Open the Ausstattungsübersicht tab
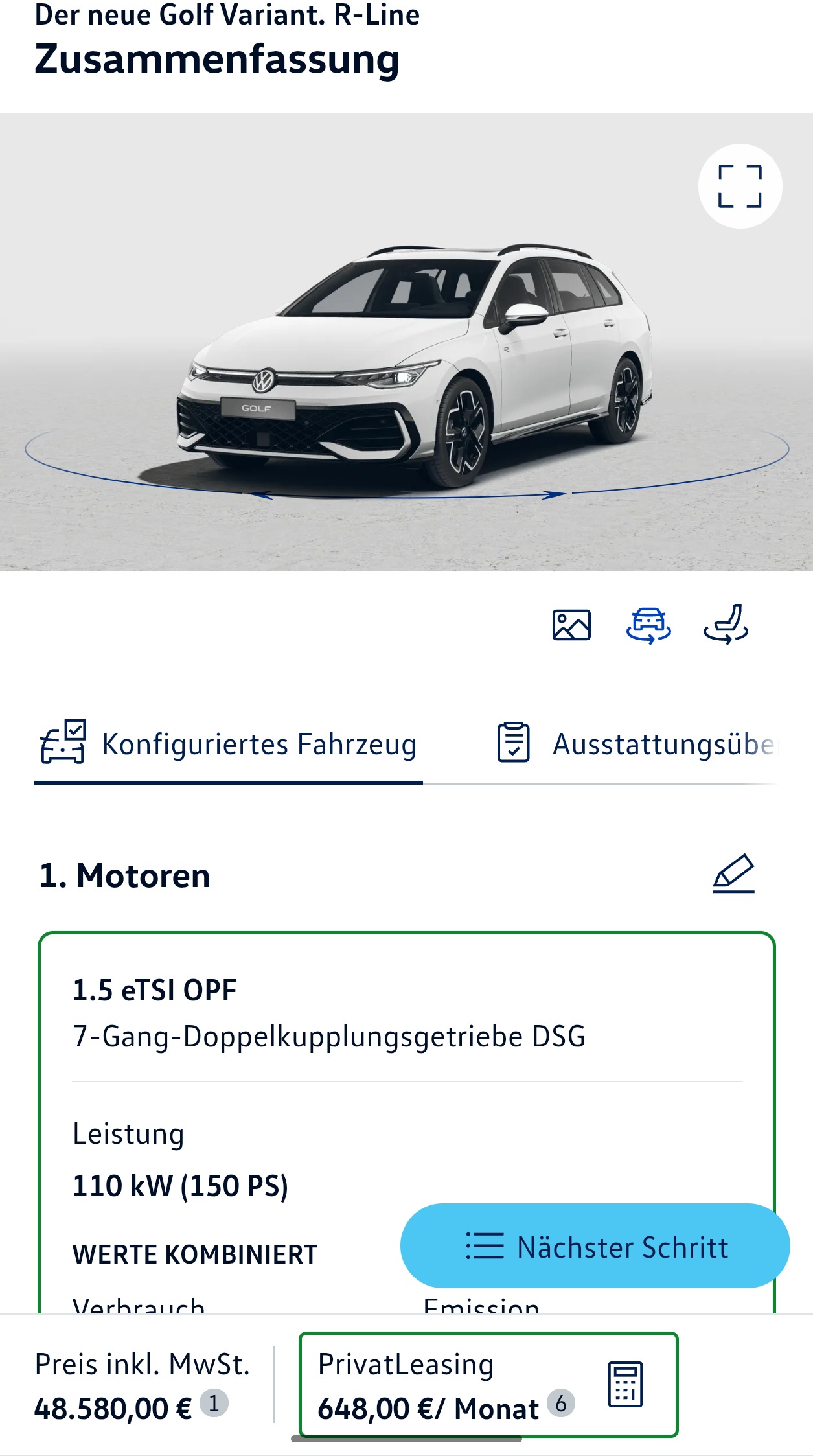The image size is (813, 1456). [x=635, y=745]
